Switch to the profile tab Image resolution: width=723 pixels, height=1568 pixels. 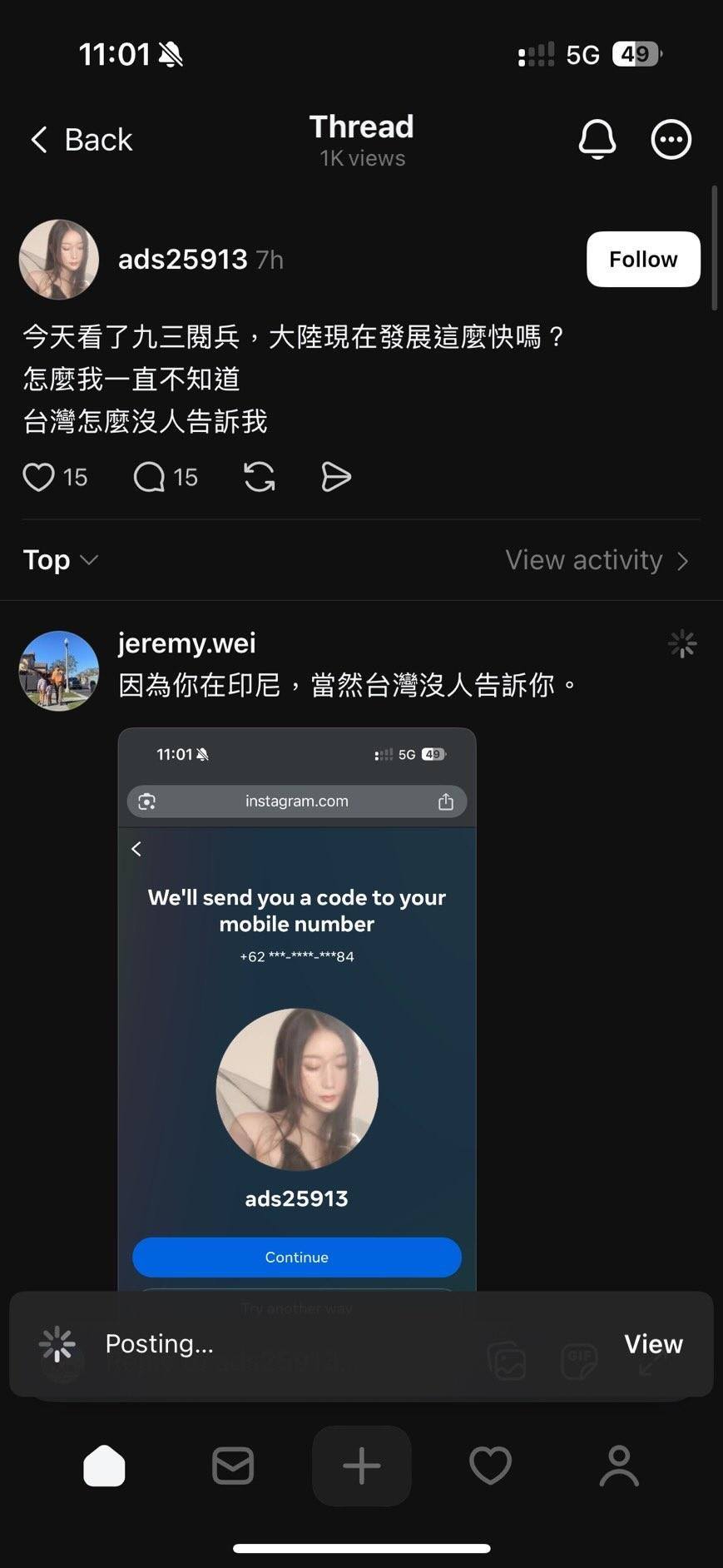coord(619,1466)
